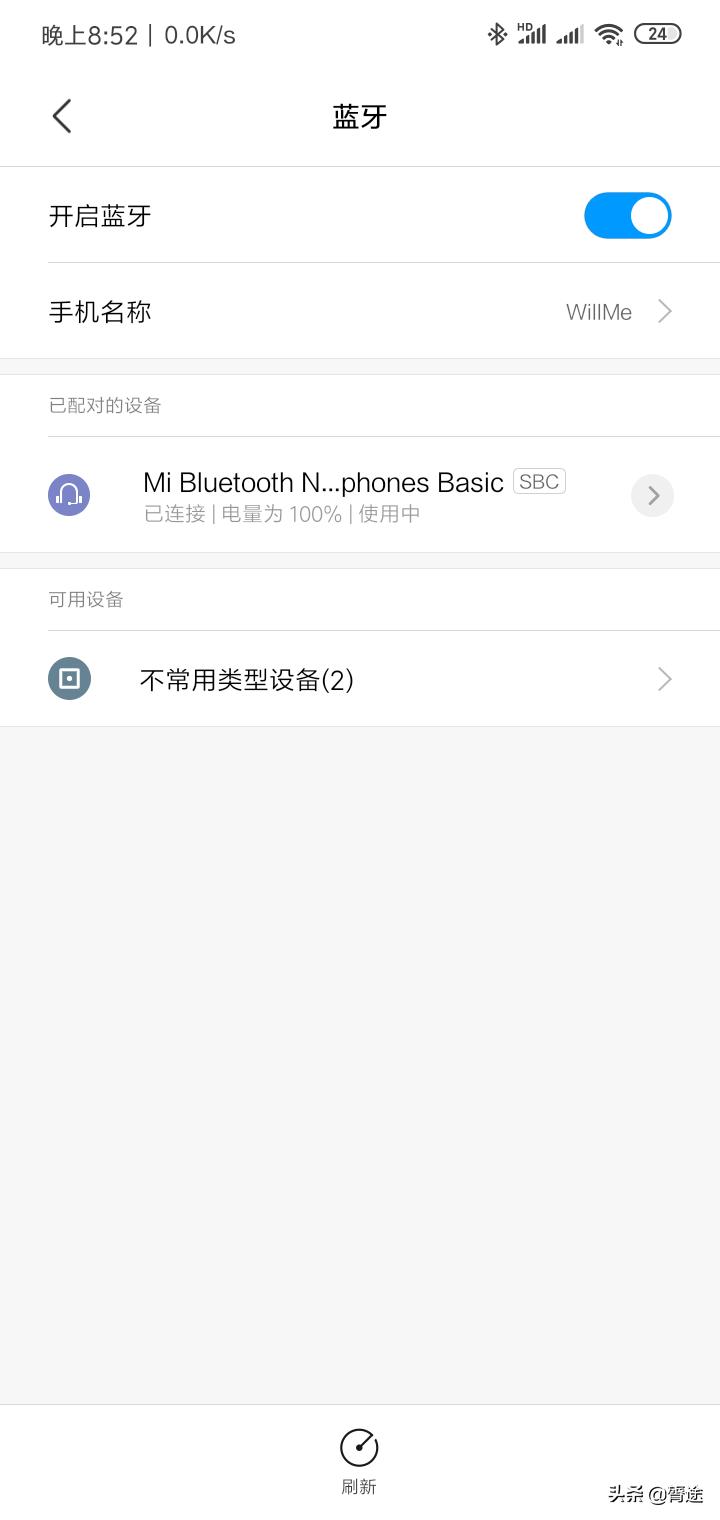Expand the chevron next to WillMe
This screenshot has width=720, height=1520.
(664, 311)
